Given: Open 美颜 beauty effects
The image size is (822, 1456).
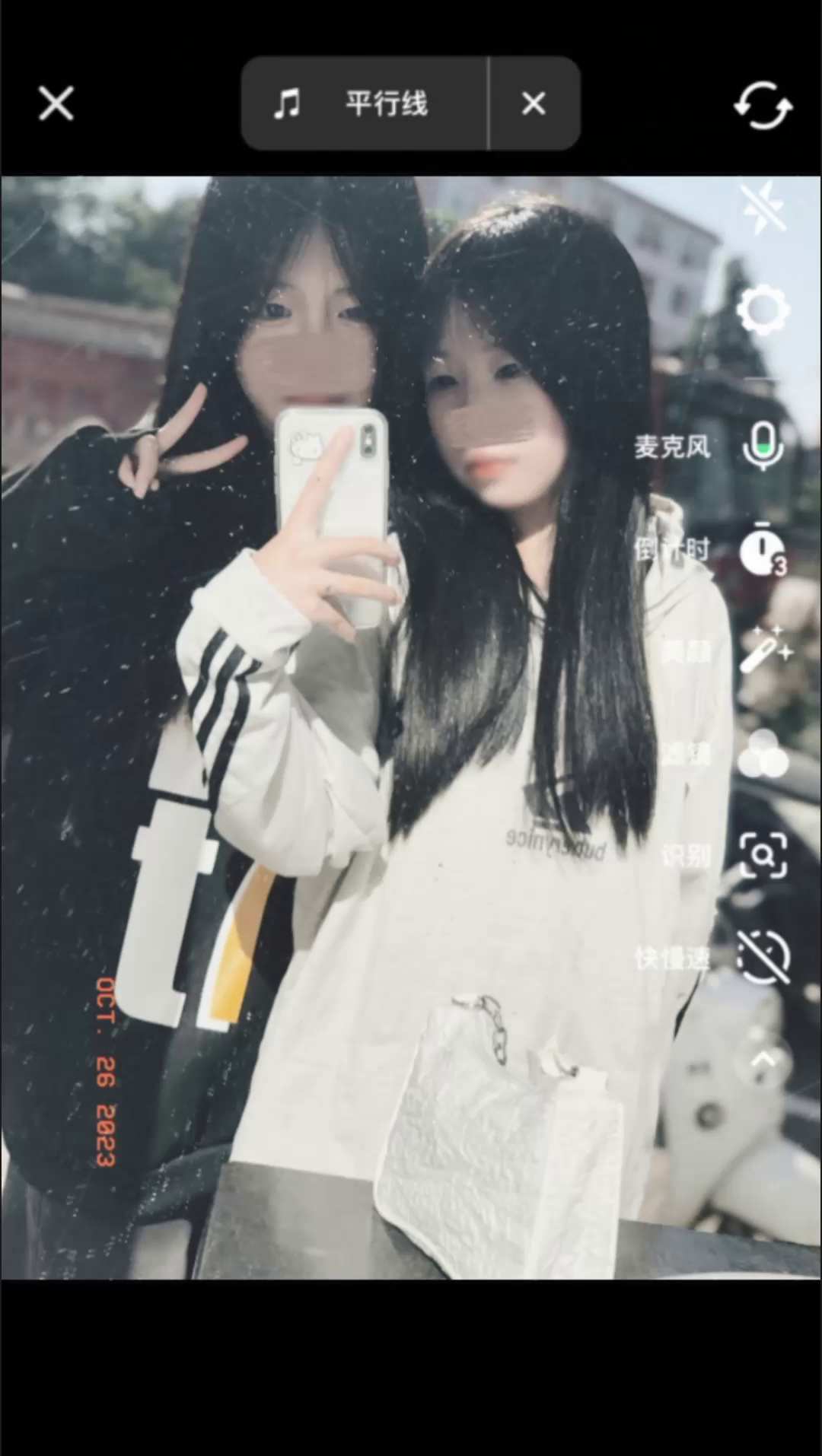Looking at the screenshot, I should [763, 651].
